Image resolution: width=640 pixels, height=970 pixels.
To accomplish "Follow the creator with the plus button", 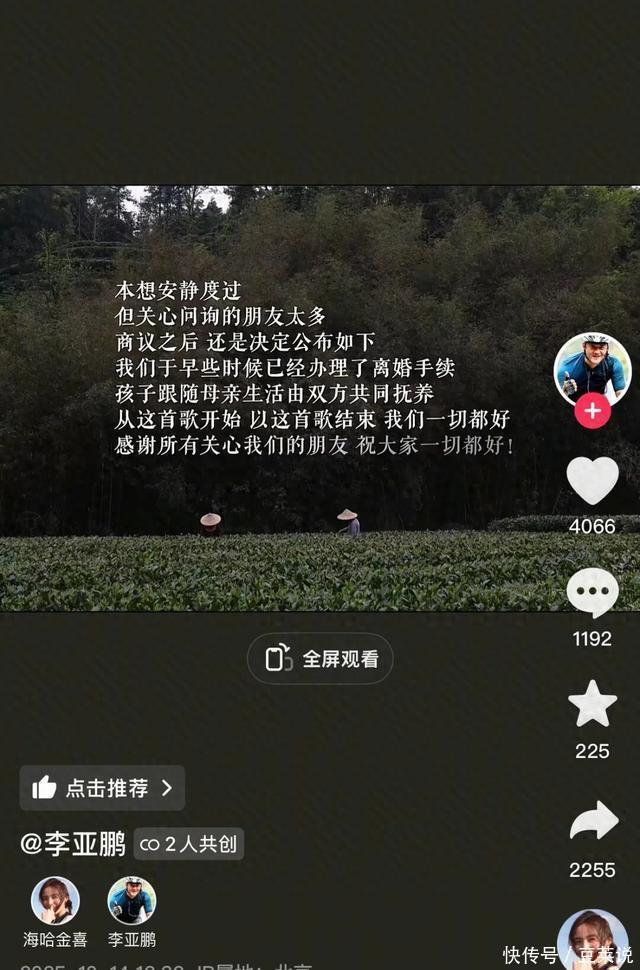I will click(592, 411).
